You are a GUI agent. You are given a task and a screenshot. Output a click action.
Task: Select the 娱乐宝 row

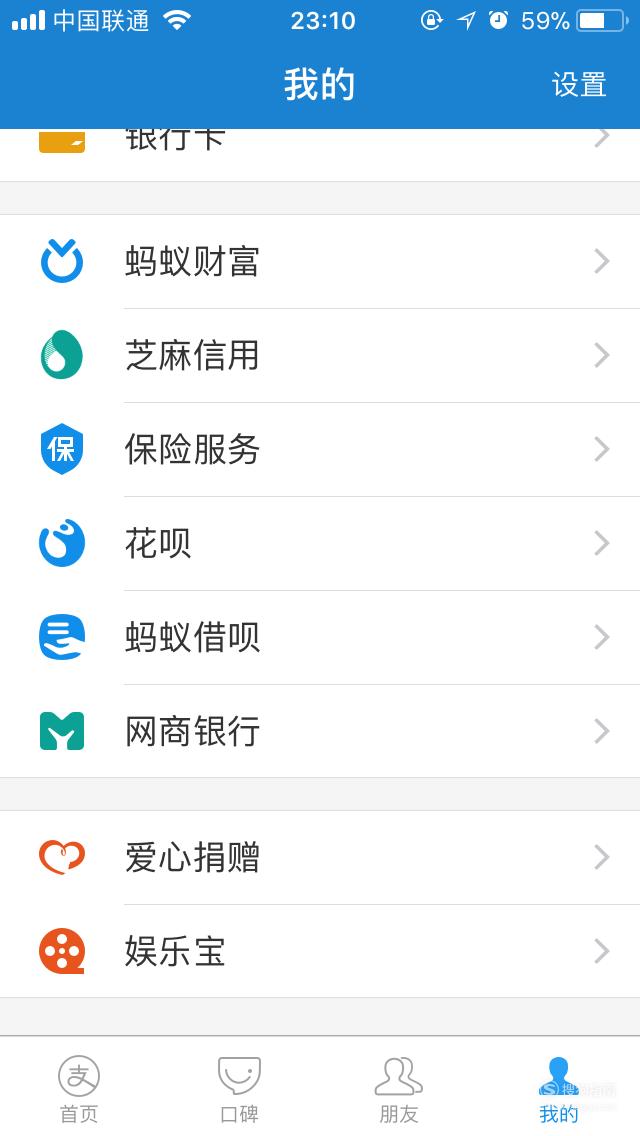pyautogui.click(x=320, y=951)
